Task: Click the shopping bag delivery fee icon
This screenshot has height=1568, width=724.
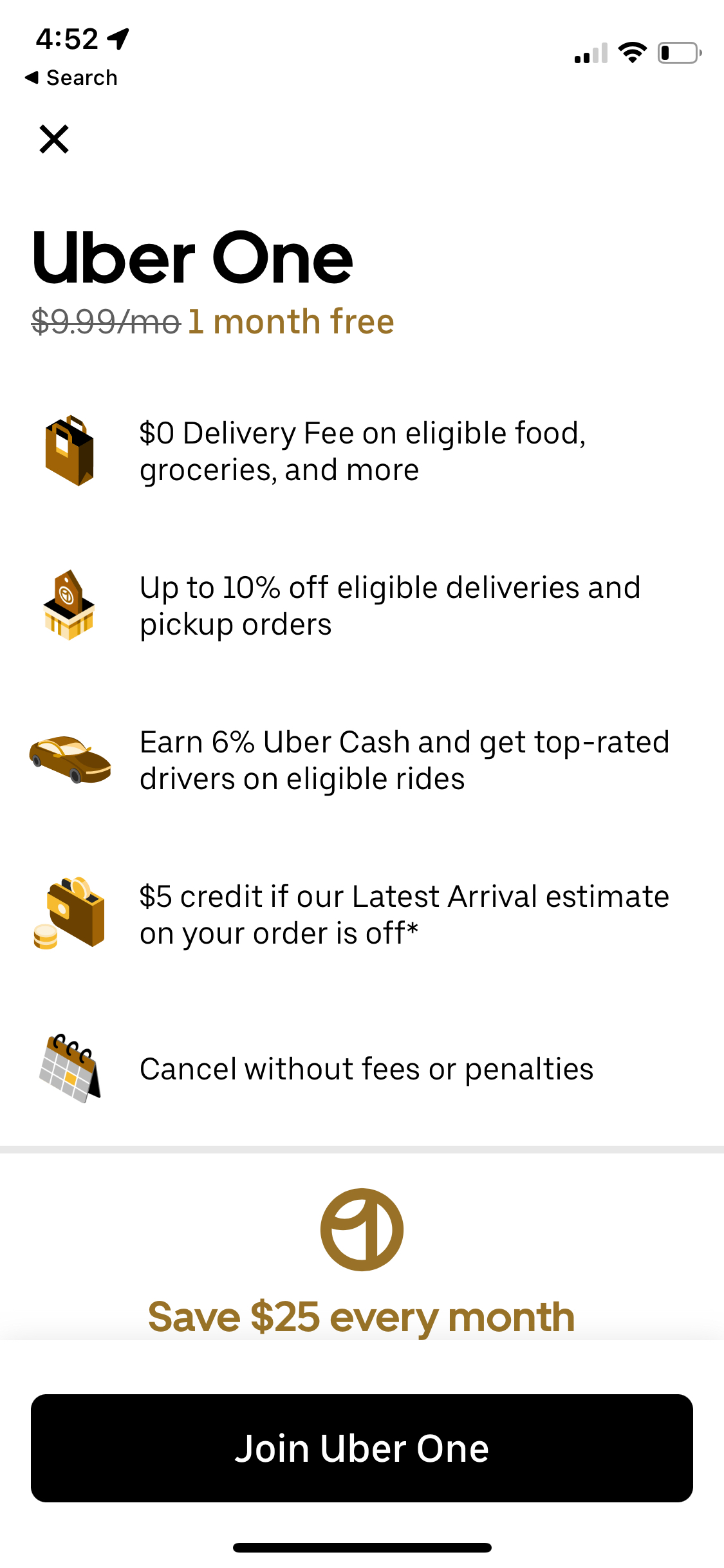Action: click(x=70, y=451)
